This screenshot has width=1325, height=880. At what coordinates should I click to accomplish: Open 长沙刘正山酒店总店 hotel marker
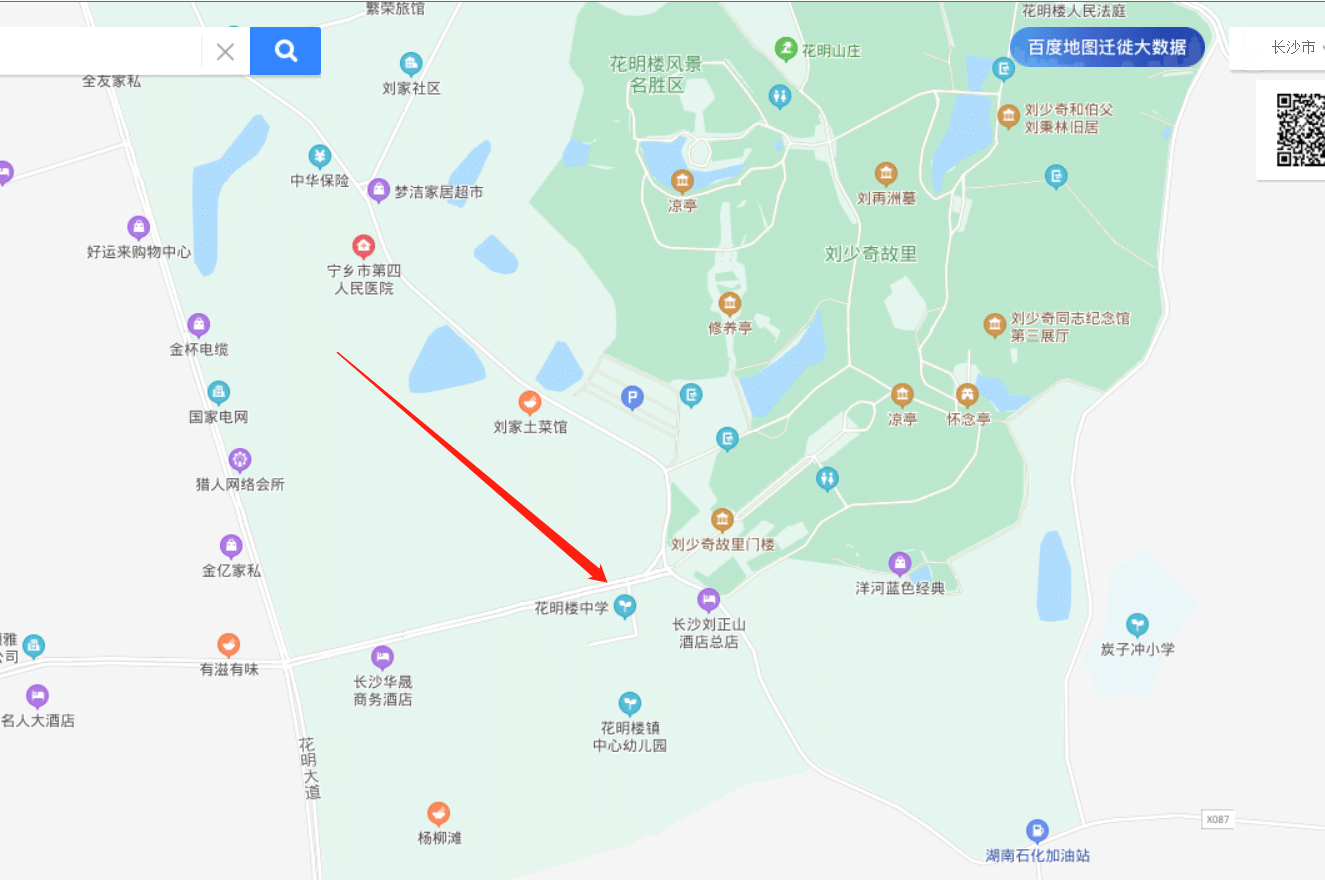[x=709, y=600]
